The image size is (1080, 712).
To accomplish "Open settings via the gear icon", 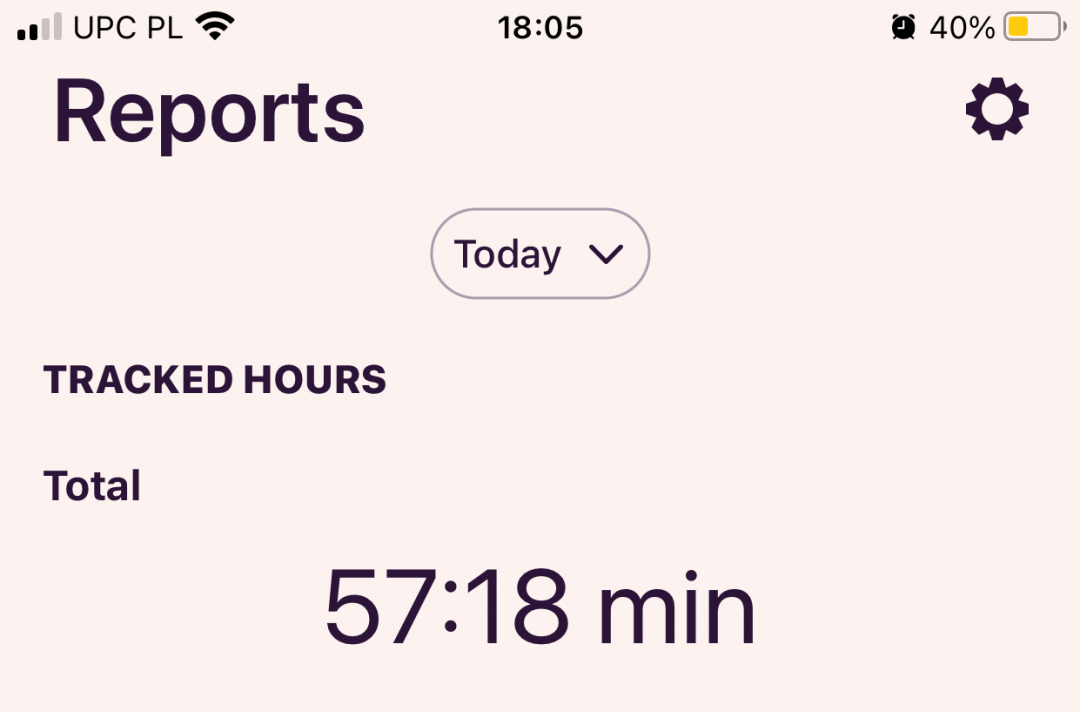I will [996, 110].
